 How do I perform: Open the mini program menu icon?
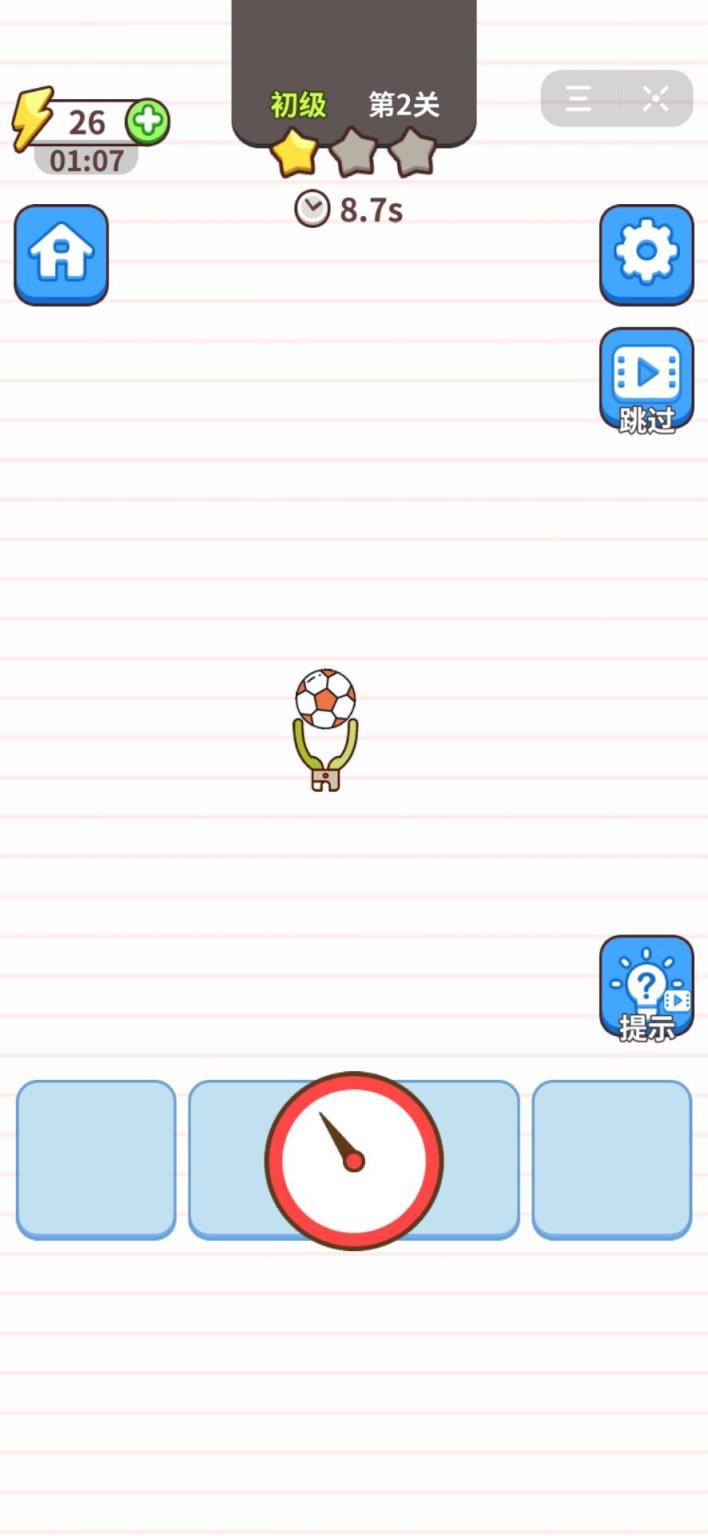(x=578, y=98)
